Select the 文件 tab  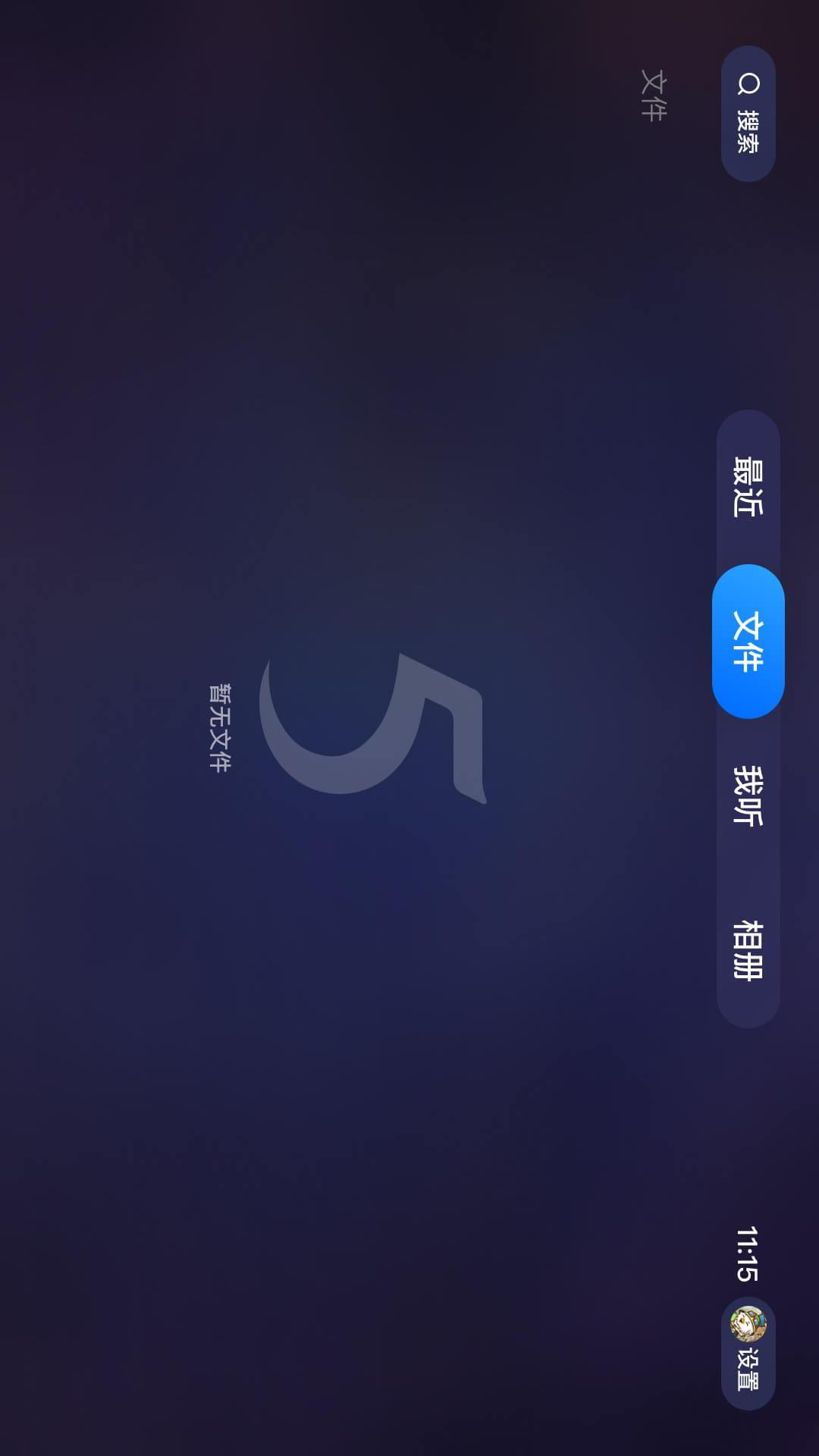(748, 642)
